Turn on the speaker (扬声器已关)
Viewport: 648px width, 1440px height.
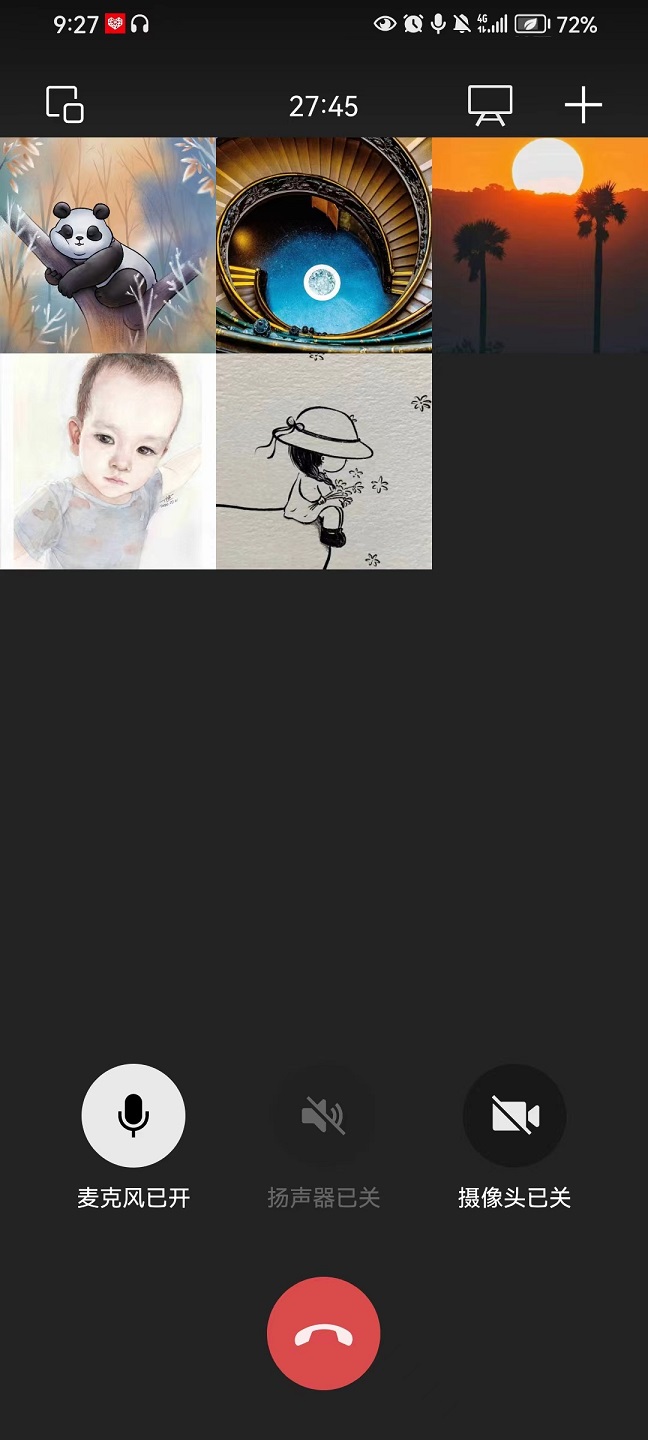click(x=323, y=1116)
